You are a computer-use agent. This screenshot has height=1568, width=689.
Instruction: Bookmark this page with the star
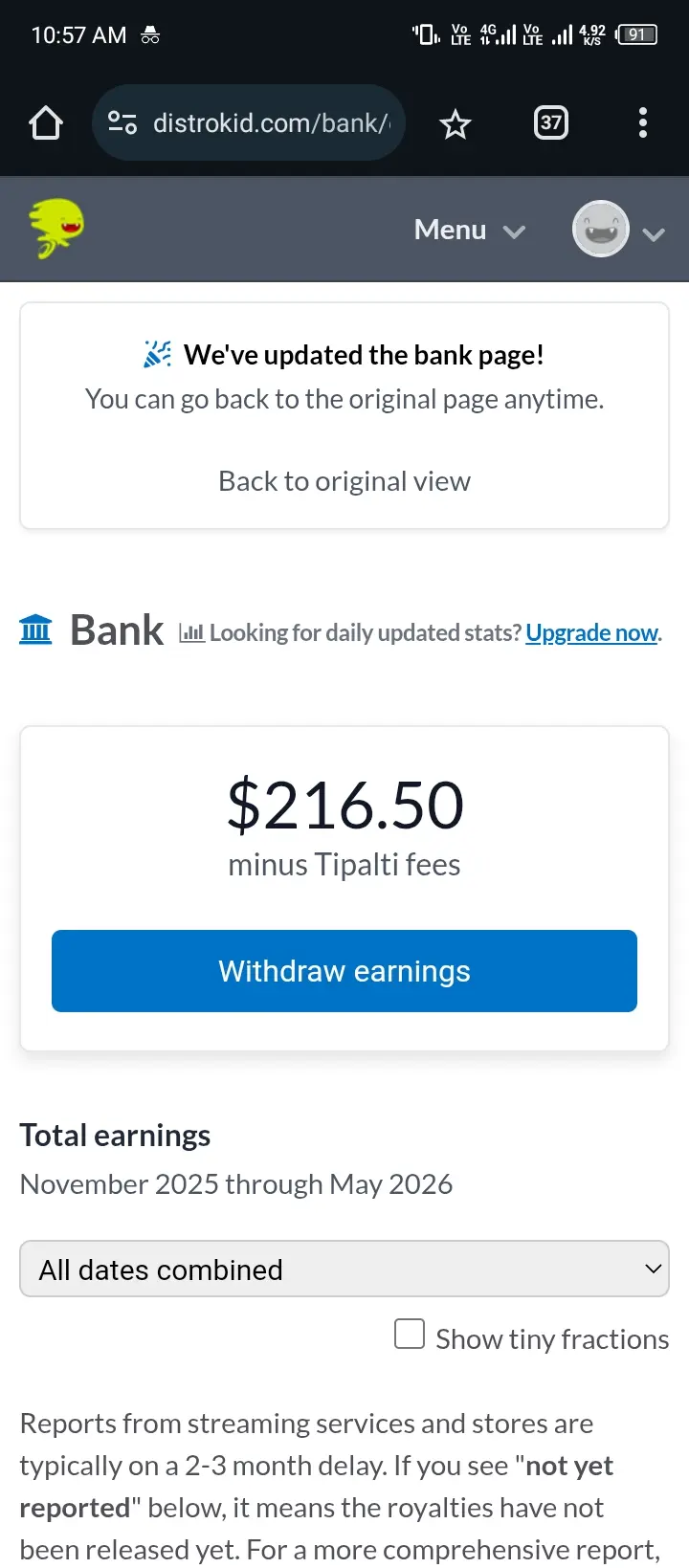pyautogui.click(x=456, y=123)
